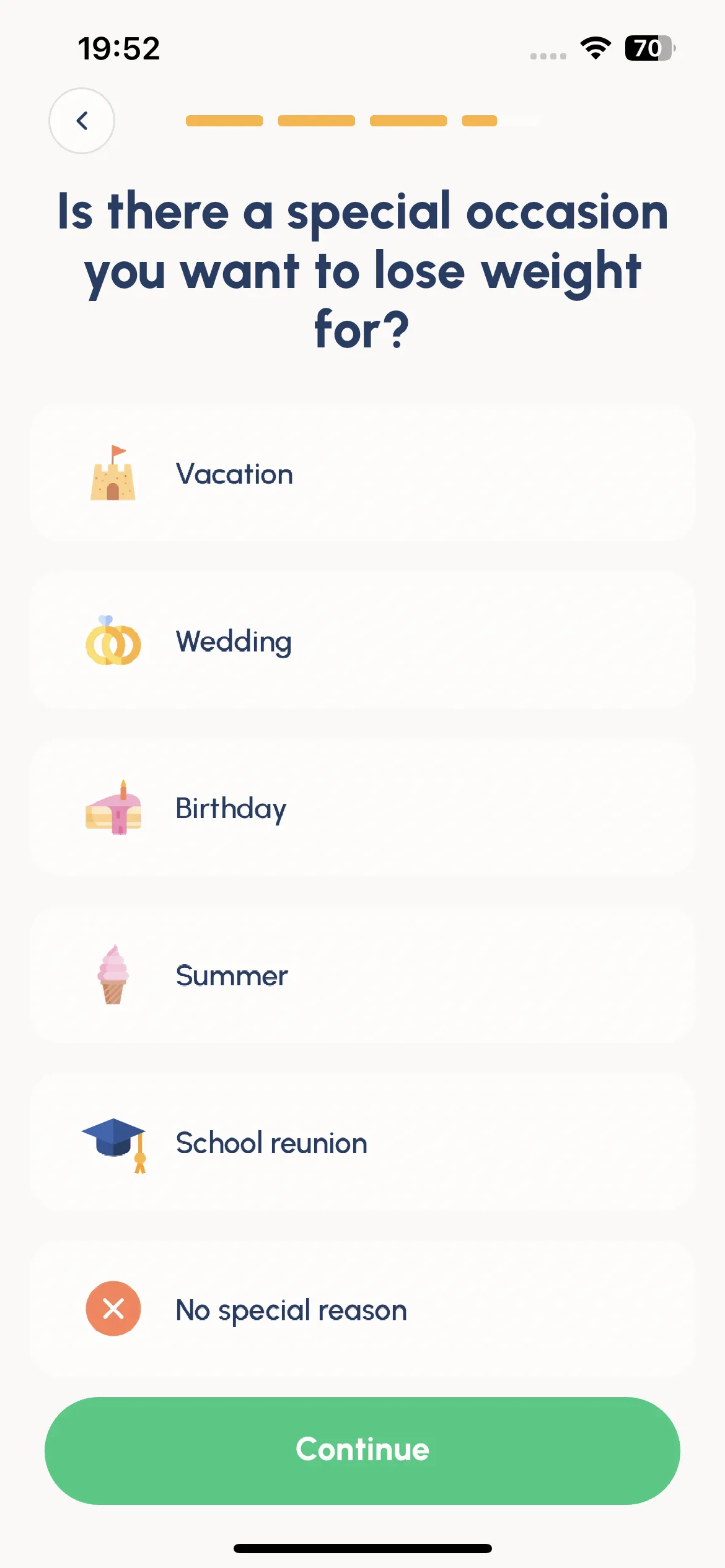The width and height of the screenshot is (725, 1568).
Task: Pick the Birthday option
Action: (362, 808)
